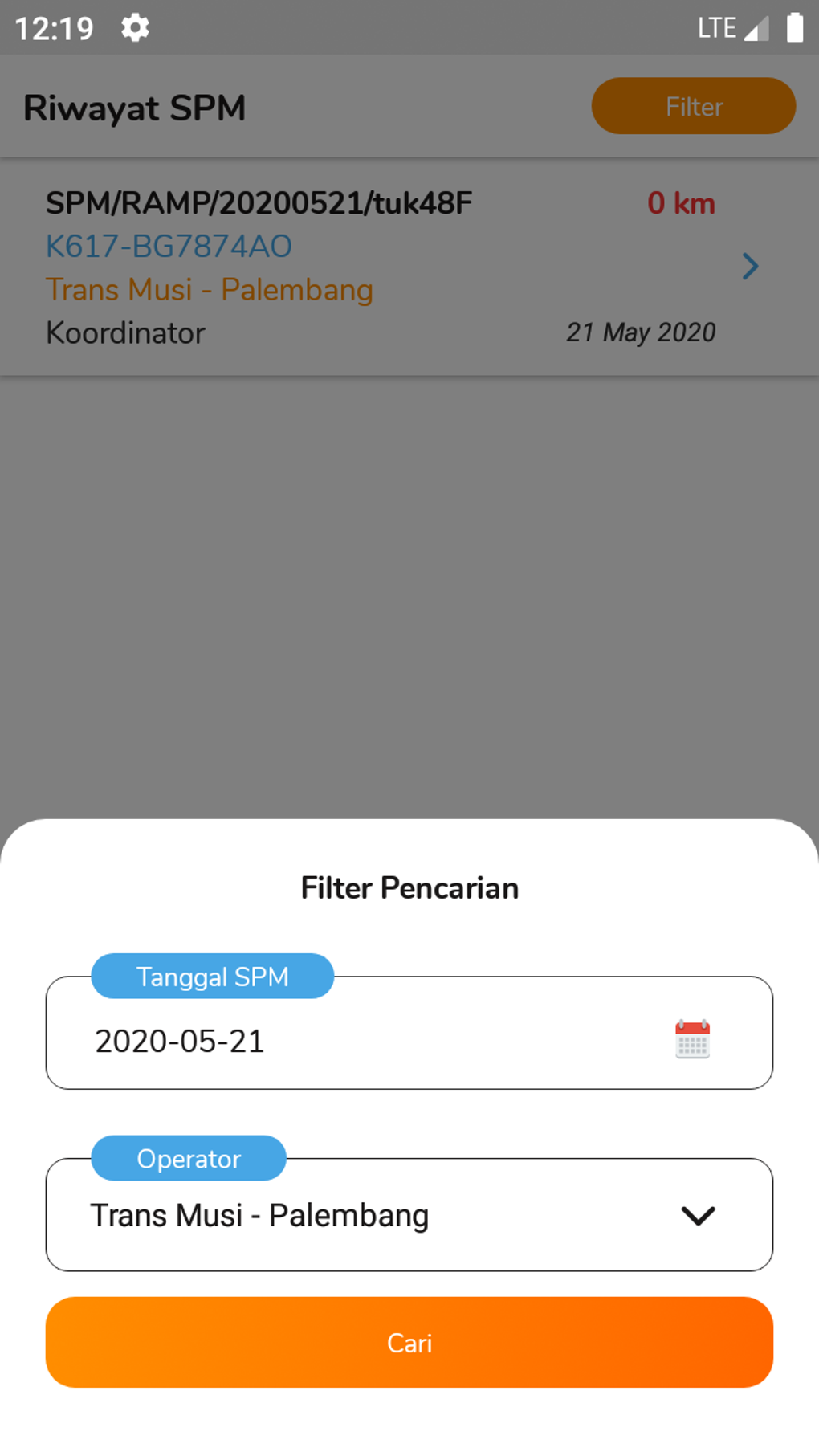Tap the Cari search button
Screen dimensions: 819x1456
pos(409,1342)
